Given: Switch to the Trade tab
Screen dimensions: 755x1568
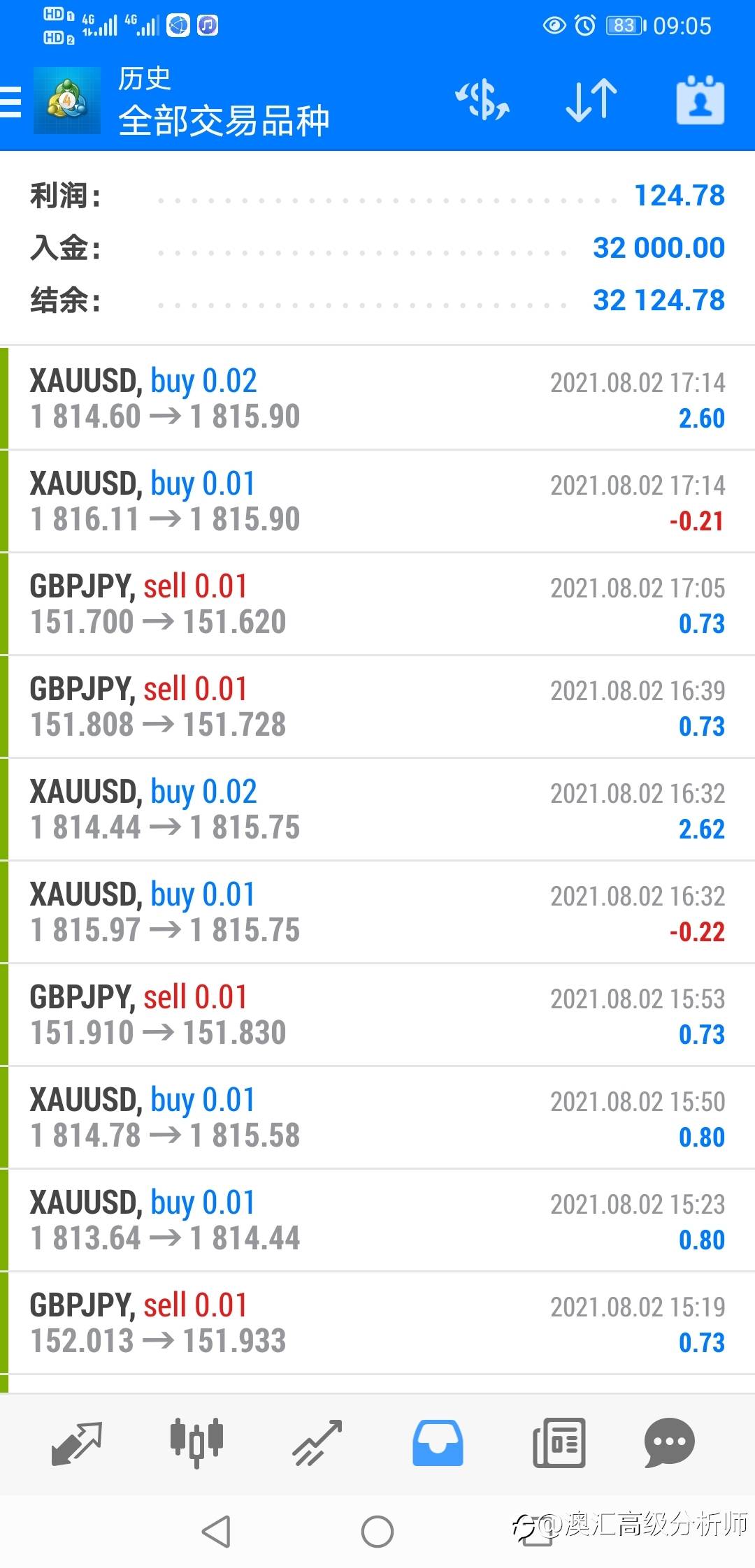Looking at the screenshot, I should pos(317,1443).
